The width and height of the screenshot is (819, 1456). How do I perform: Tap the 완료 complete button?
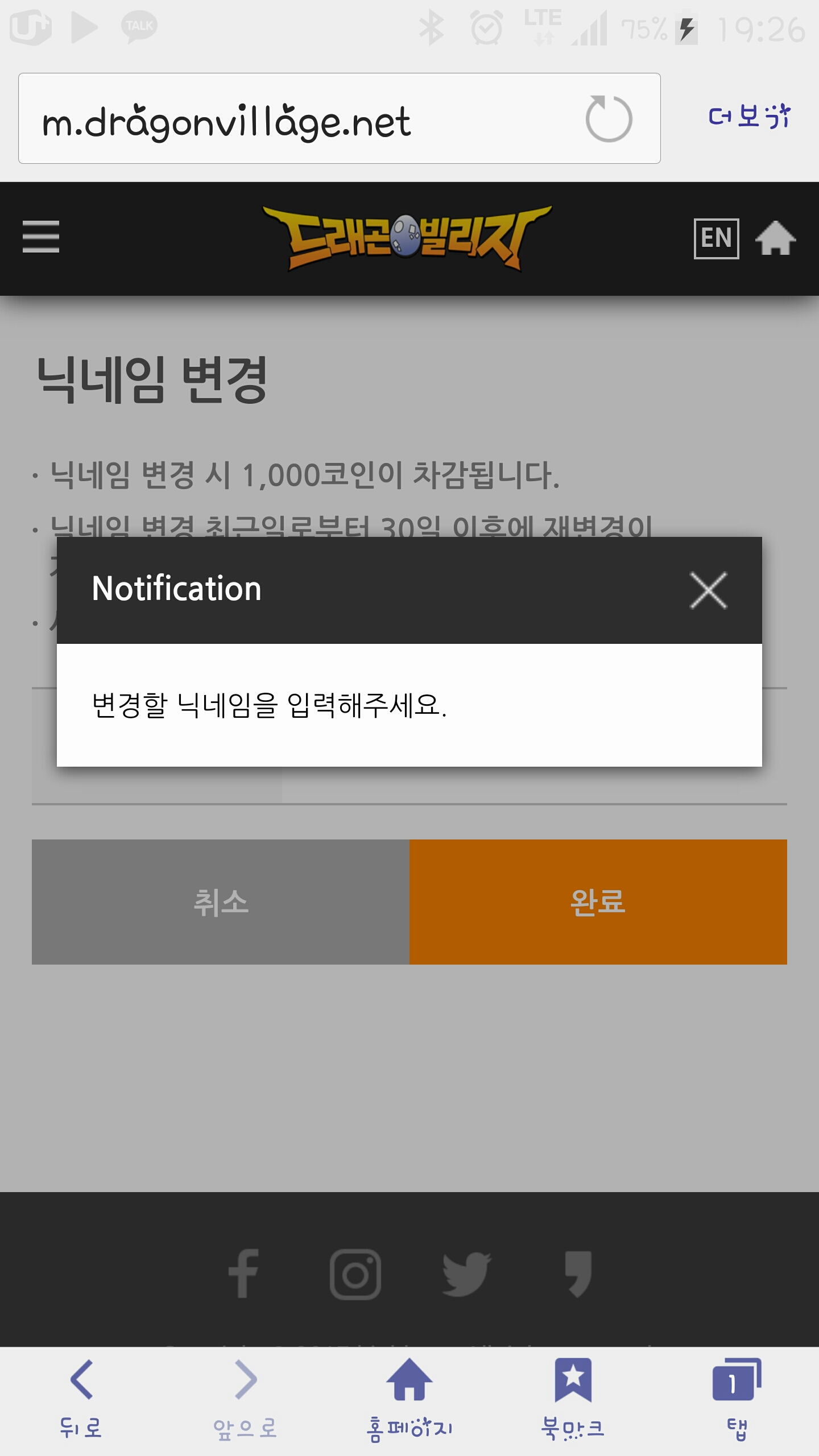pos(598,902)
